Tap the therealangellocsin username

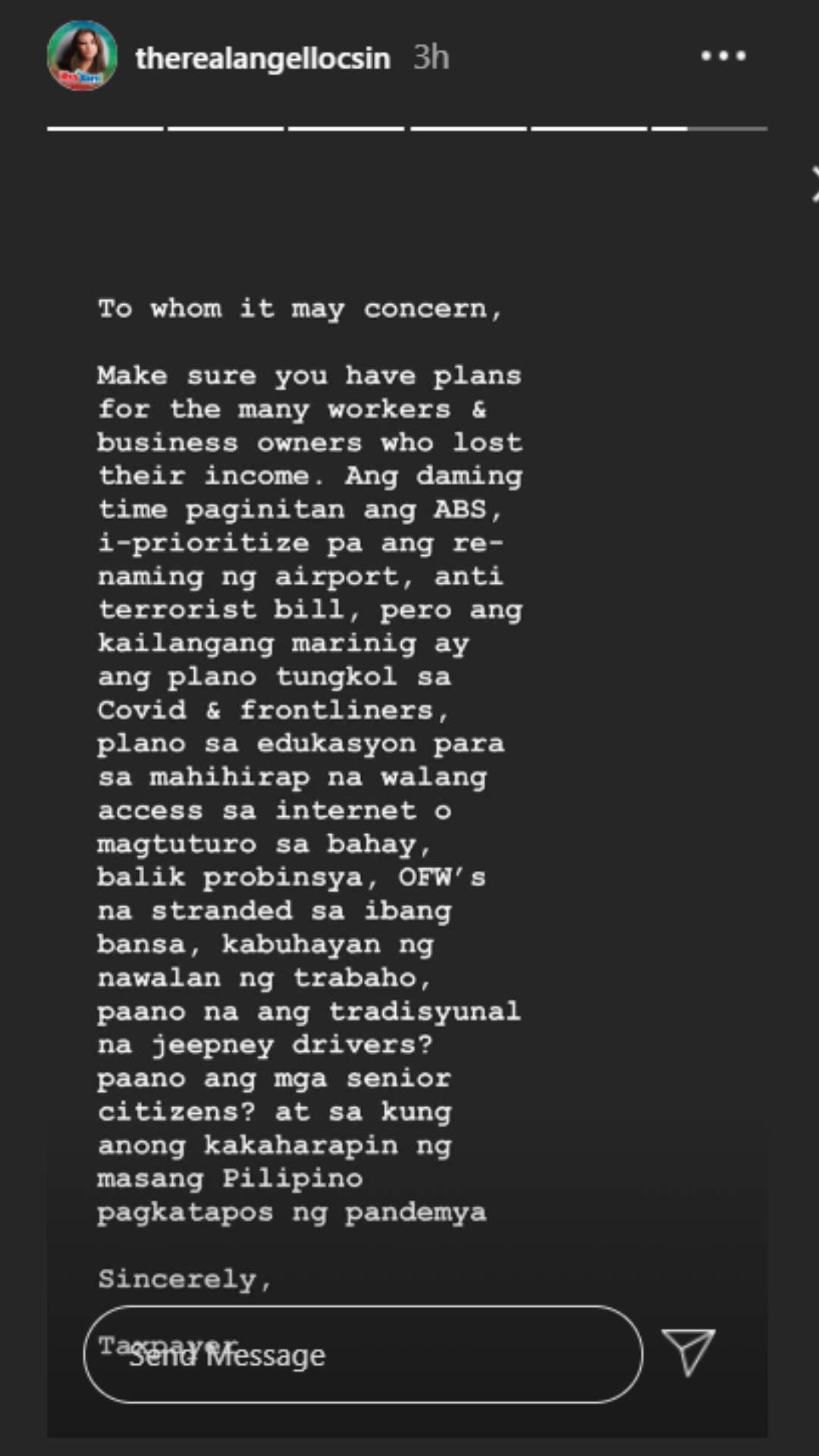[x=262, y=58]
